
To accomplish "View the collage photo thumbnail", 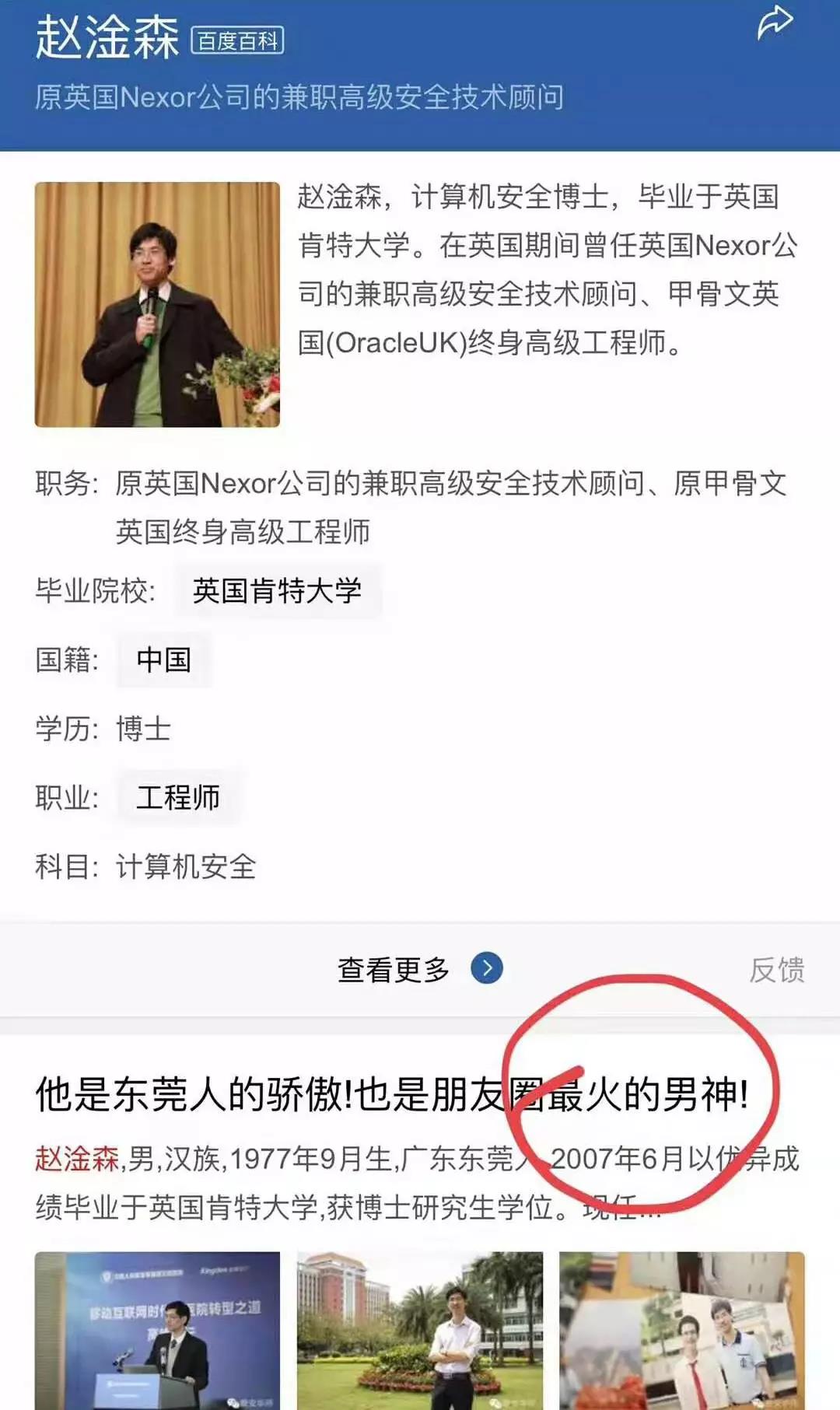I will click(x=682, y=1330).
